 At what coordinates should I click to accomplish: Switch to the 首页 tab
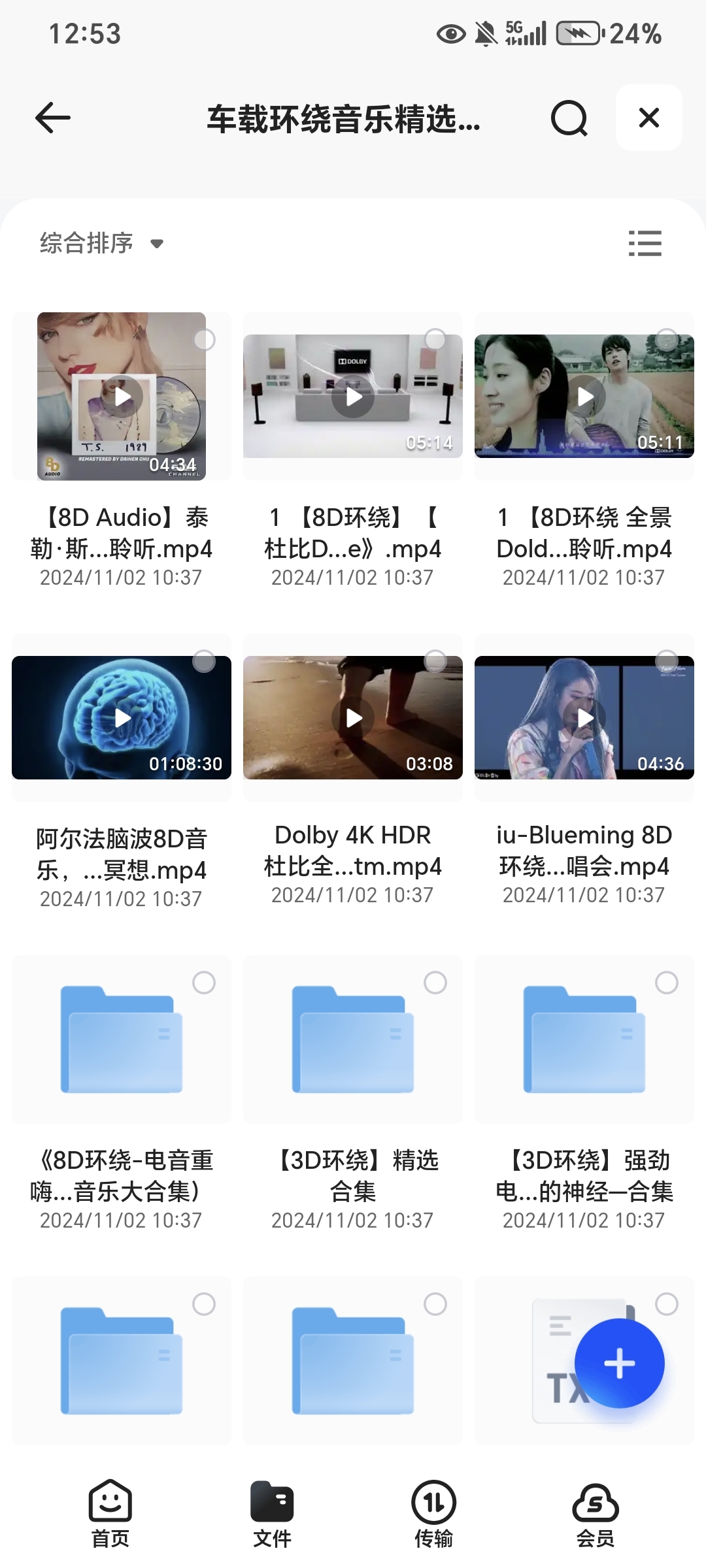[x=110, y=1513]
